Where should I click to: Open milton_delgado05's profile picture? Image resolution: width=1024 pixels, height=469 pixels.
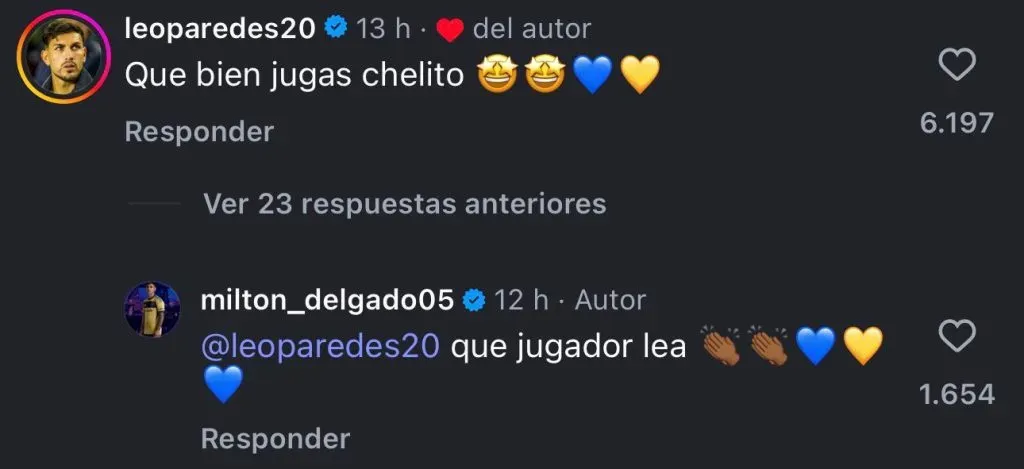click(x=152, y=310)
